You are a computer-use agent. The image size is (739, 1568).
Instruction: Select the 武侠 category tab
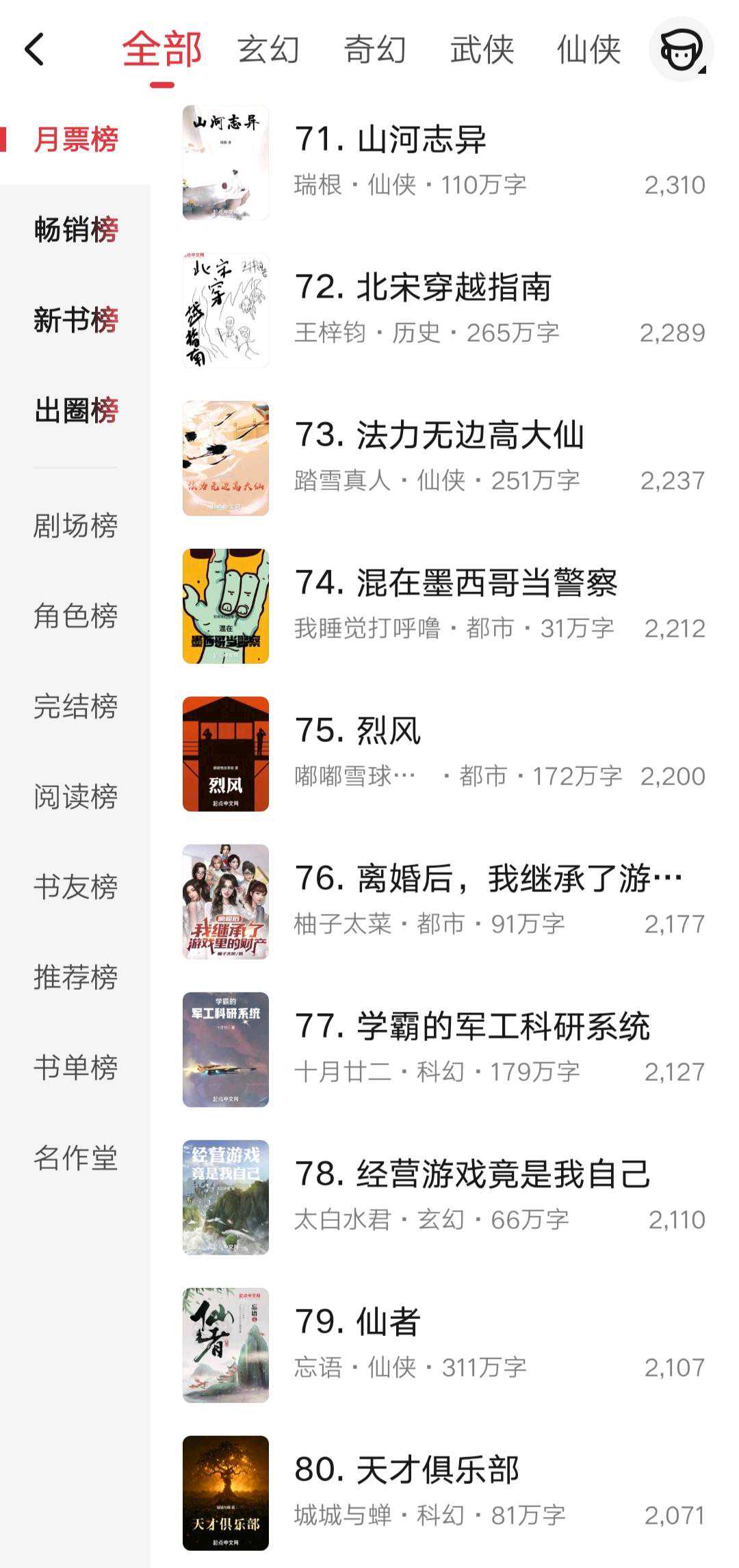click(x=482, y=50)
